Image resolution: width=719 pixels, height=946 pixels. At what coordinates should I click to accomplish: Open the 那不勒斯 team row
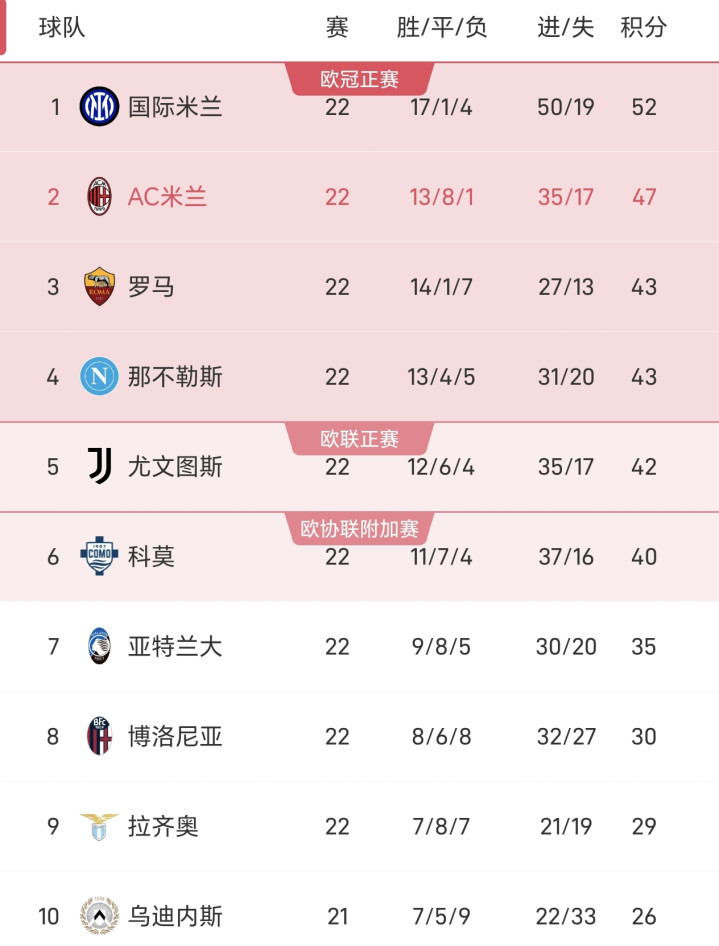pyautogui.click(x=175, y=377)
